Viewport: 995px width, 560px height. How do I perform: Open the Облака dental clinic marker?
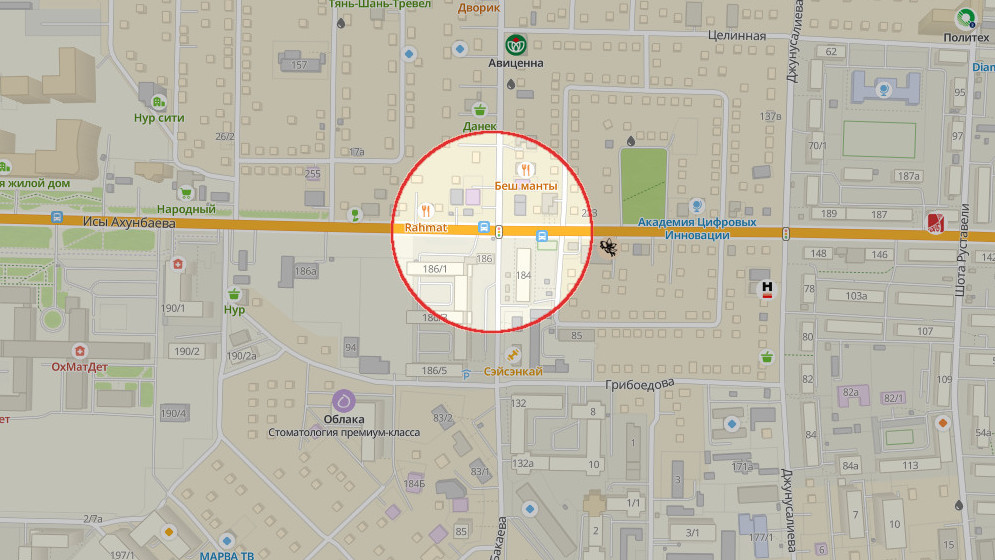[x=344, y=401]
